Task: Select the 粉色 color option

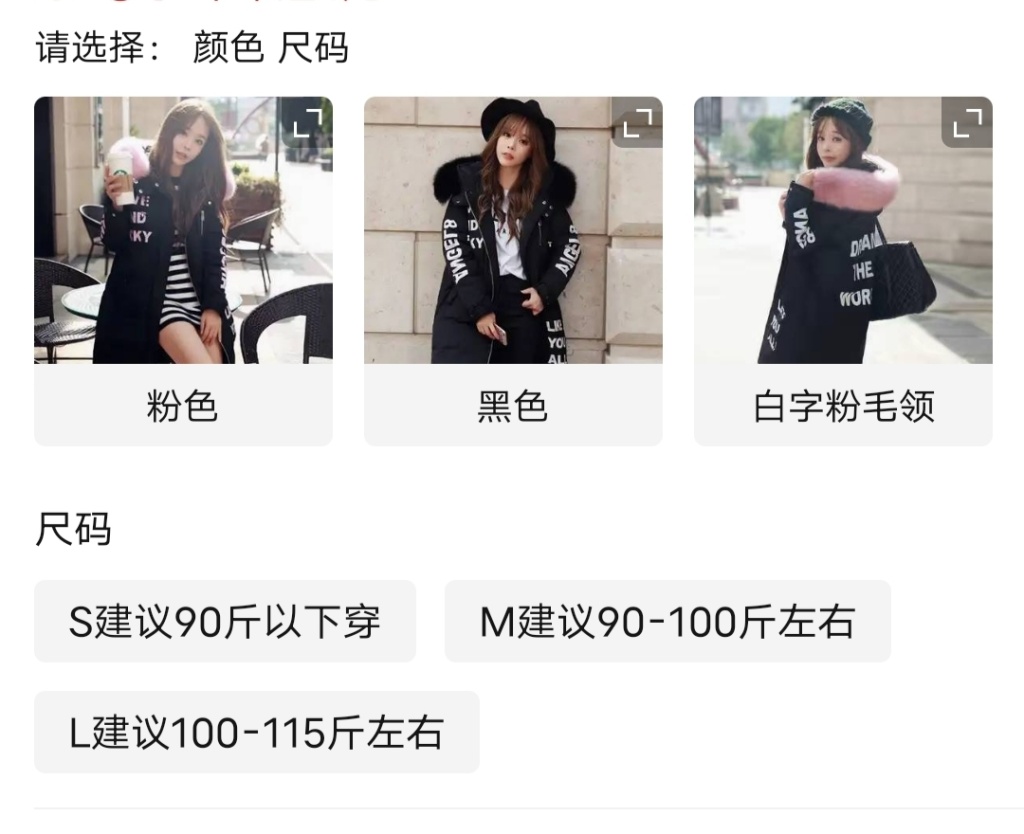Action: click(183, 406)
